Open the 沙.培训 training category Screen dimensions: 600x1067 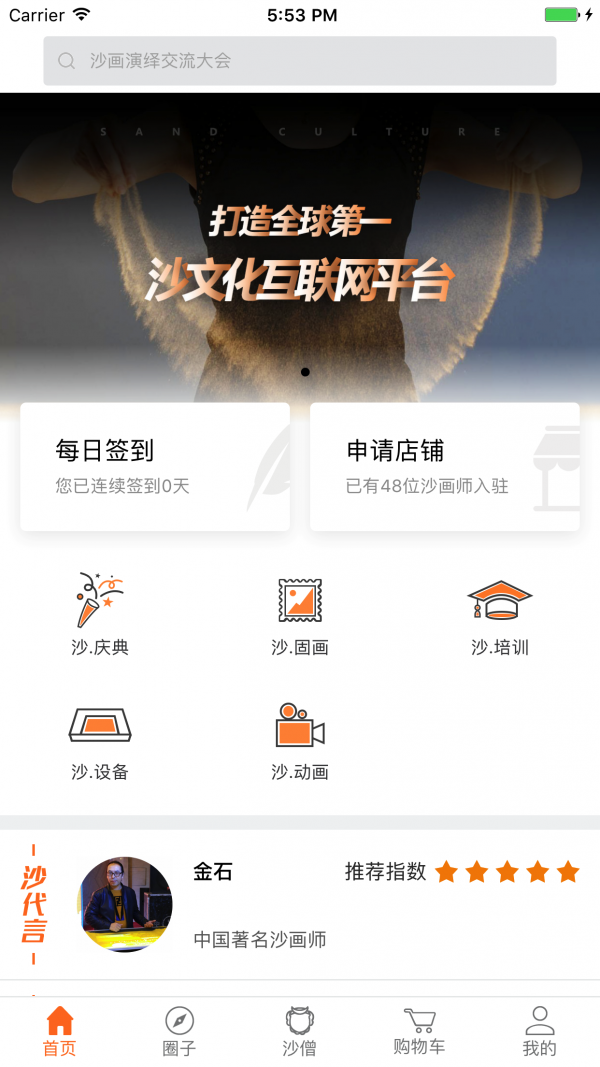coord(500,614)
